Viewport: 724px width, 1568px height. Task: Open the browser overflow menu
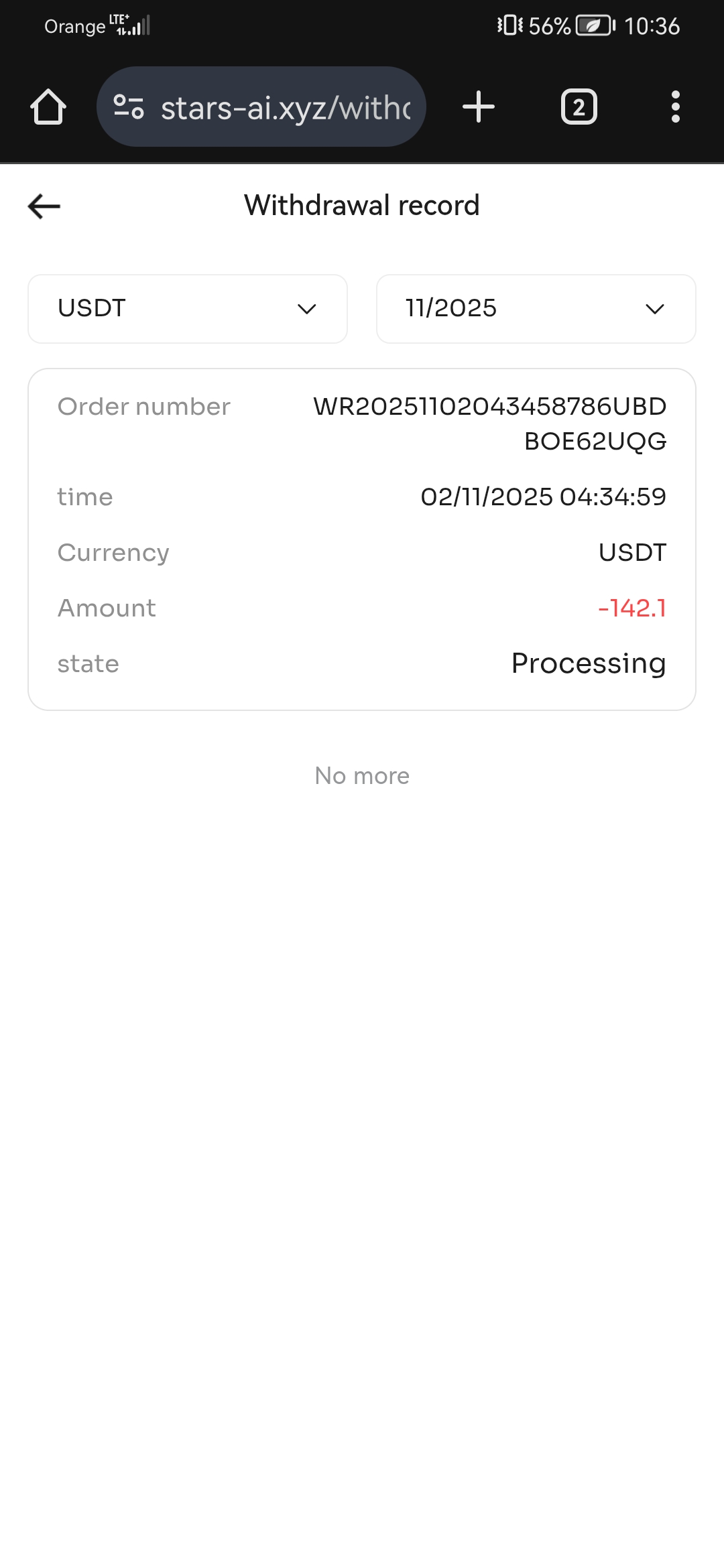pos(675,107)
